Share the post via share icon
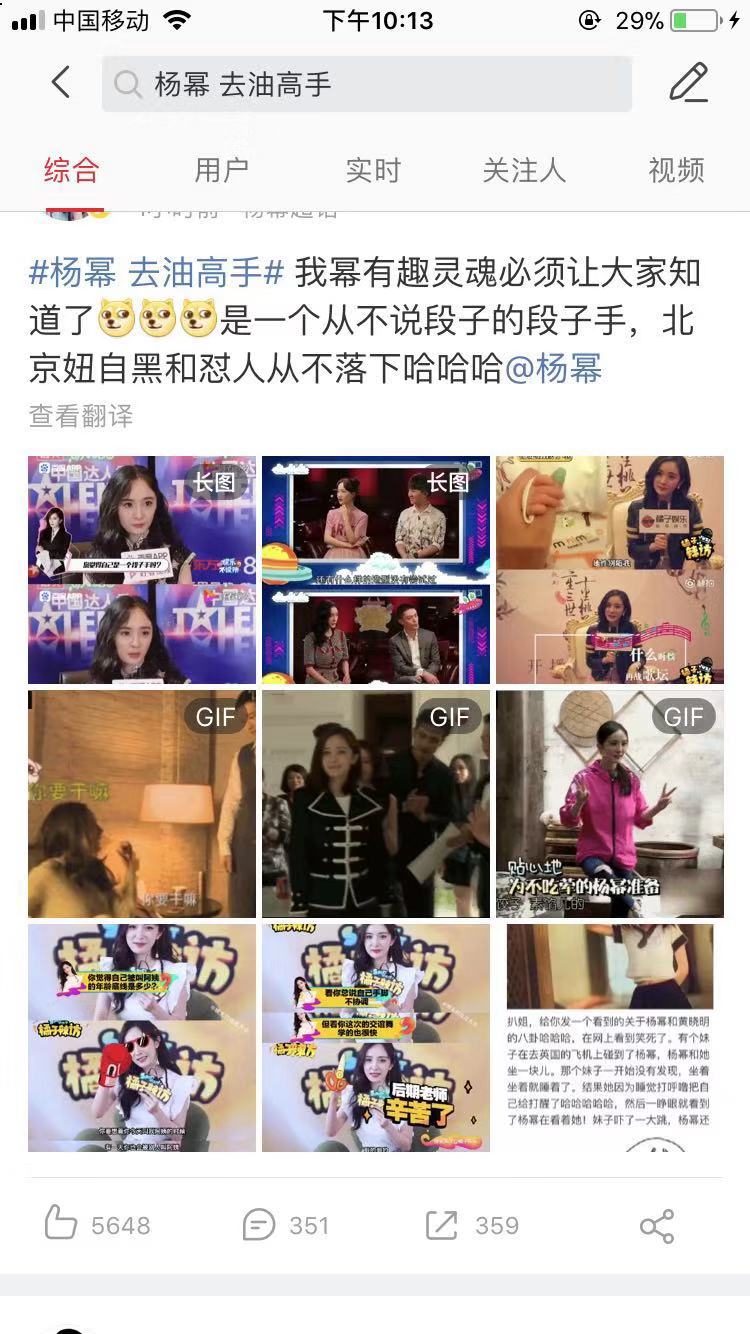750x1334 pixels. coord(657,1226)
